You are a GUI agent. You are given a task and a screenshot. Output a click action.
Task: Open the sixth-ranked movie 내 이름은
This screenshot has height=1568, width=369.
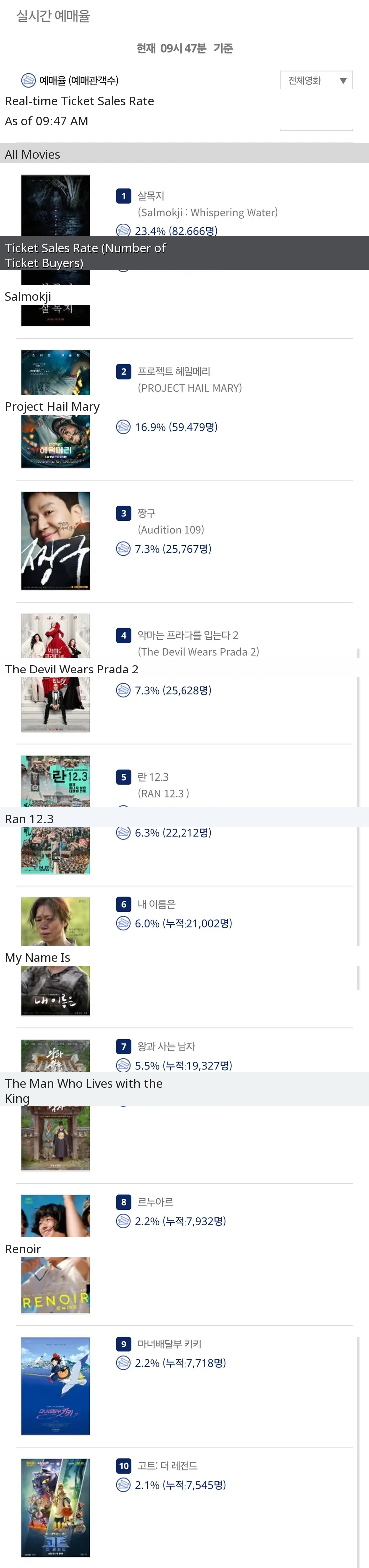click(156, 904)
